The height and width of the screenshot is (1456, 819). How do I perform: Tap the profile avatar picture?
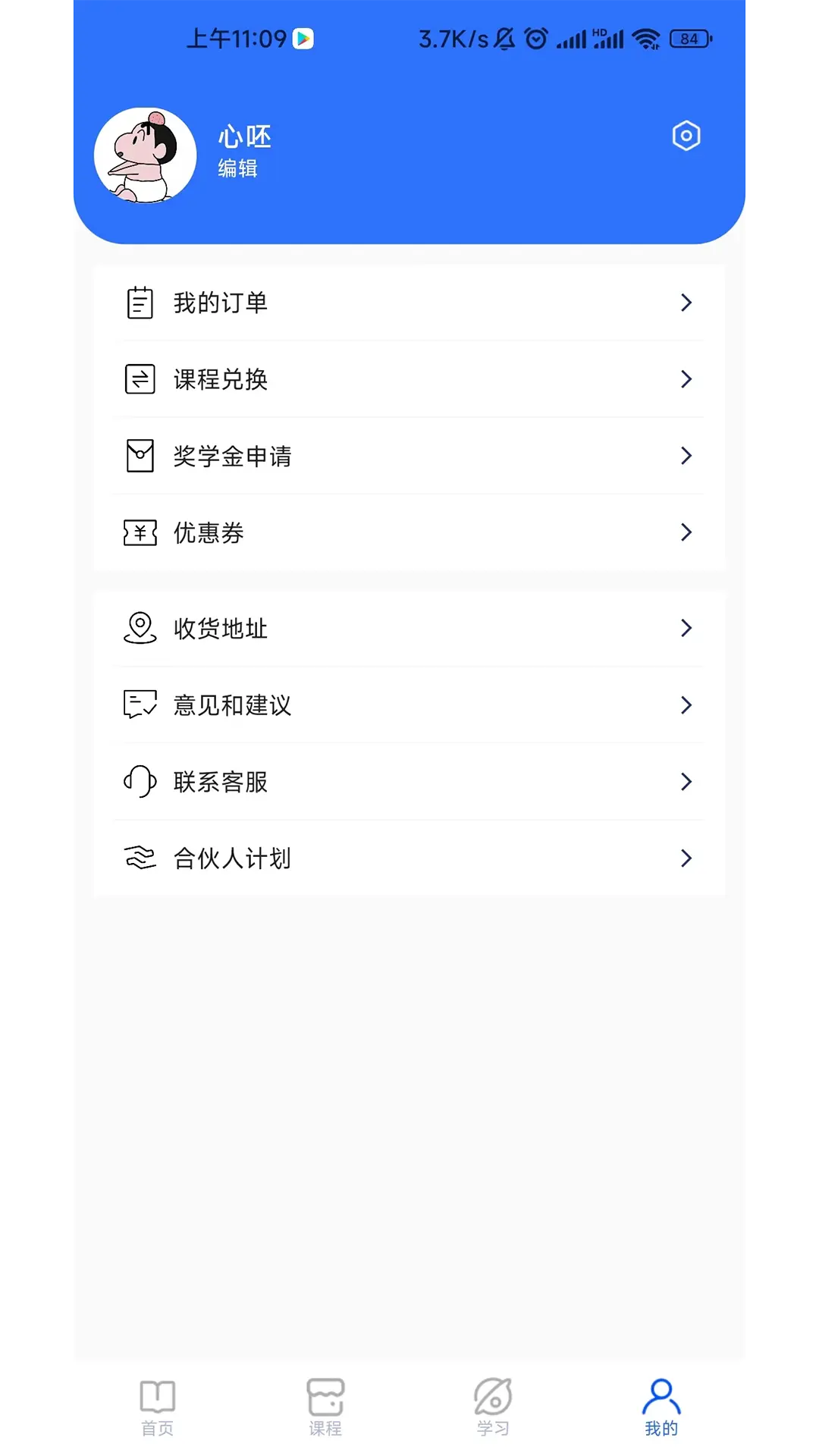[145, 155]
